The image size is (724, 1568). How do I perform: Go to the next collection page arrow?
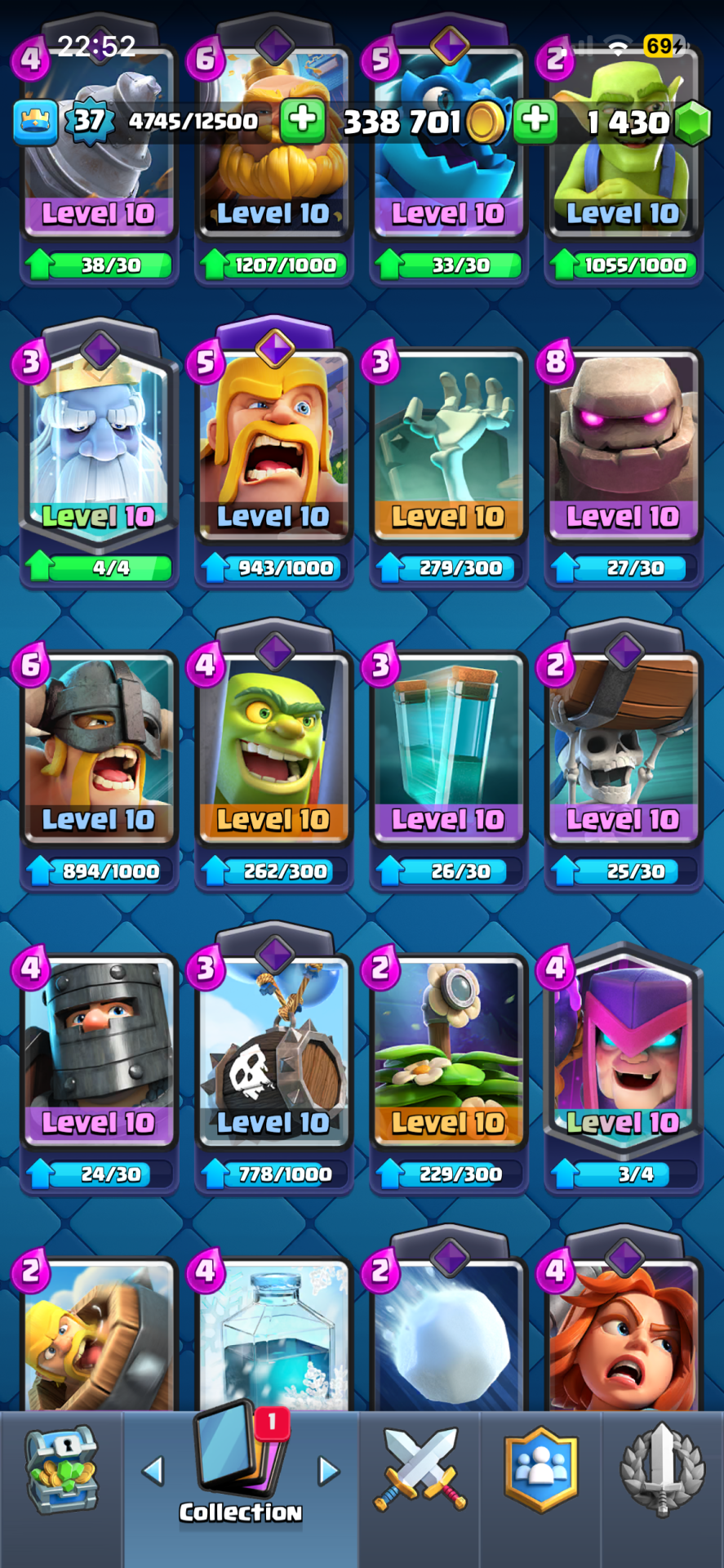coord(328,1471)
